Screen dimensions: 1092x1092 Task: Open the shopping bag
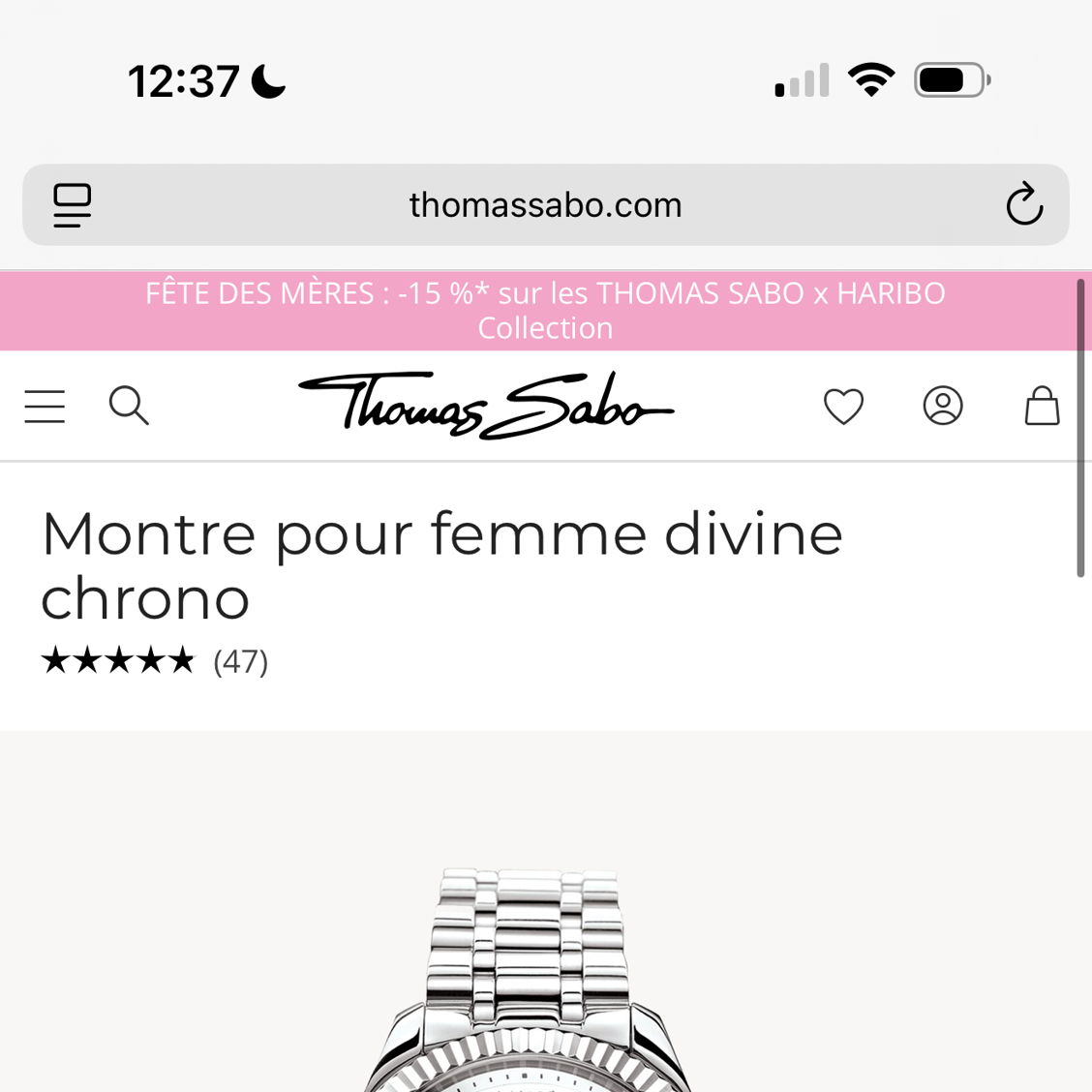1042,407
